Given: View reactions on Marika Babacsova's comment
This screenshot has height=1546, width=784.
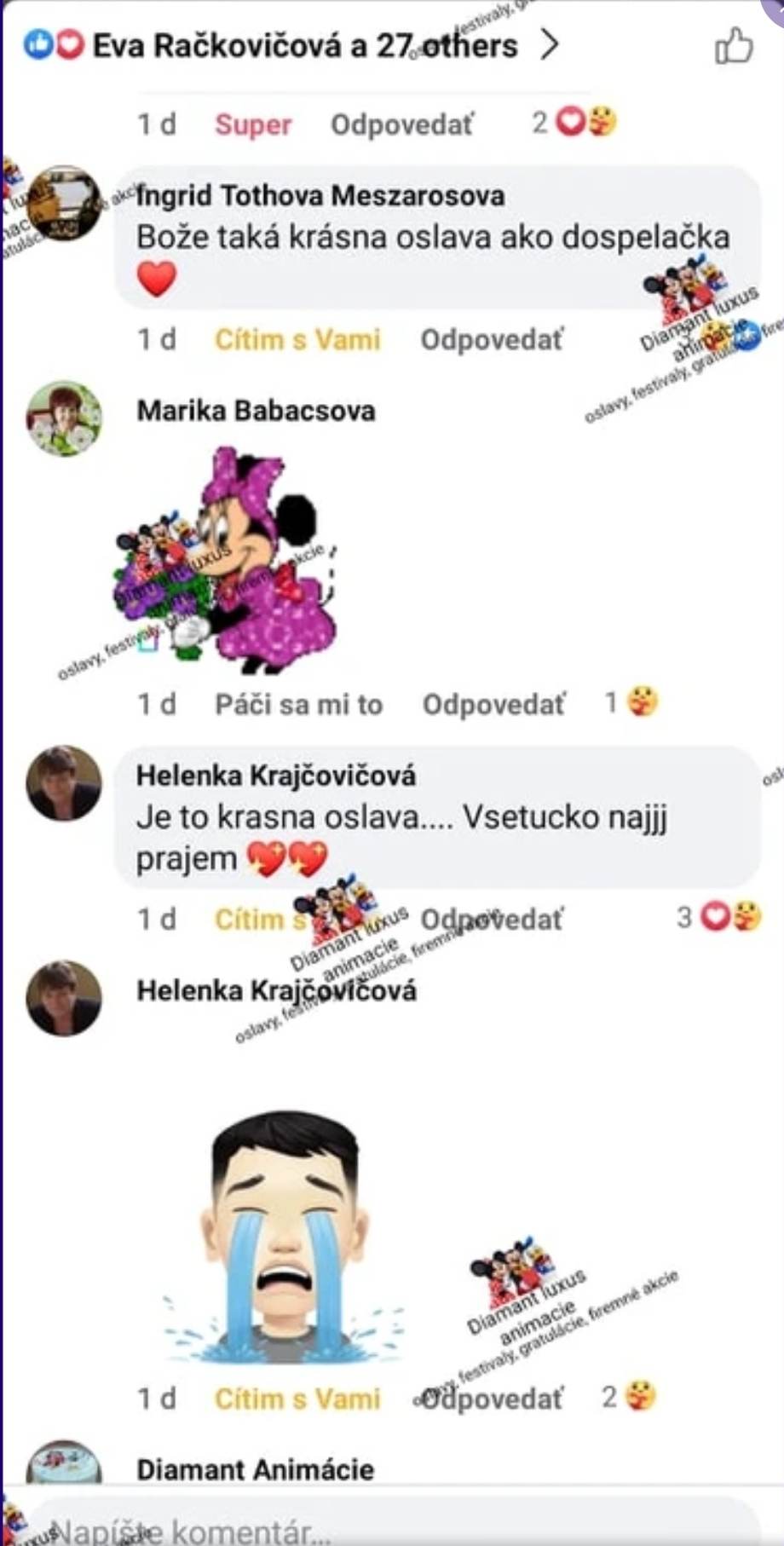Looking at the screenshot, I should pyautogui.click(x=631, y=702).
